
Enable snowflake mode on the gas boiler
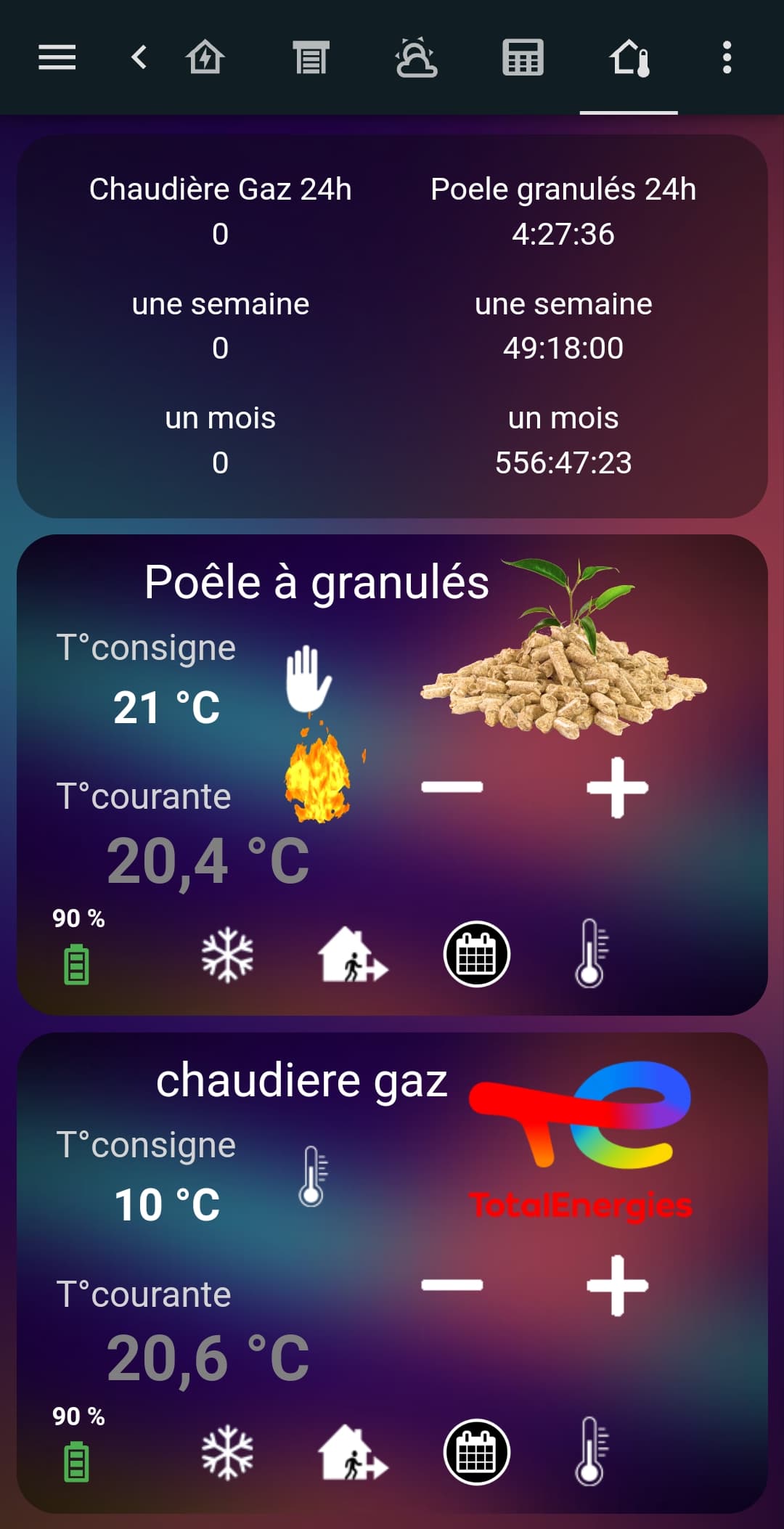(226, 1451)
